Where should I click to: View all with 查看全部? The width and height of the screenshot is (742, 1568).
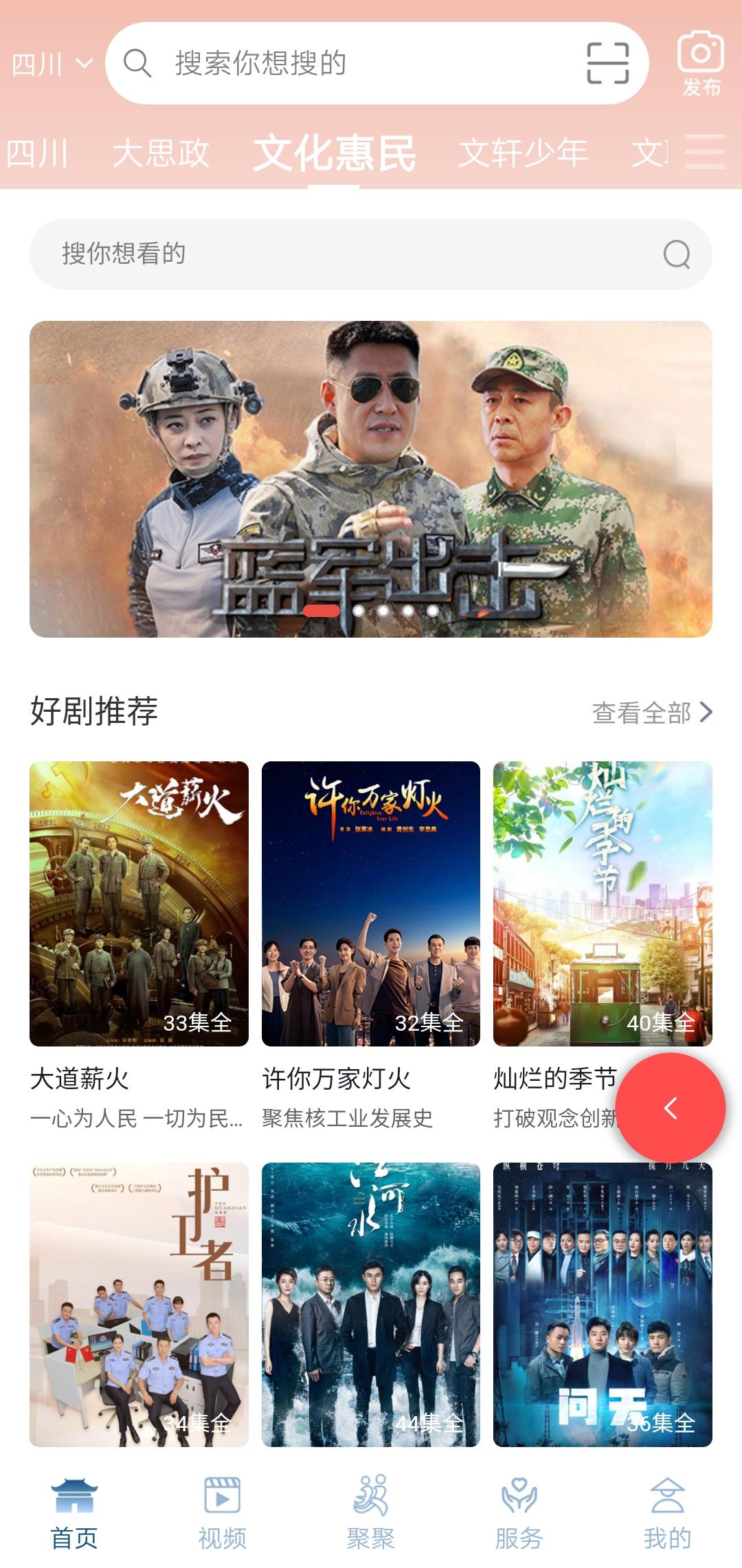pyautogui.click(x=651, y=713)
